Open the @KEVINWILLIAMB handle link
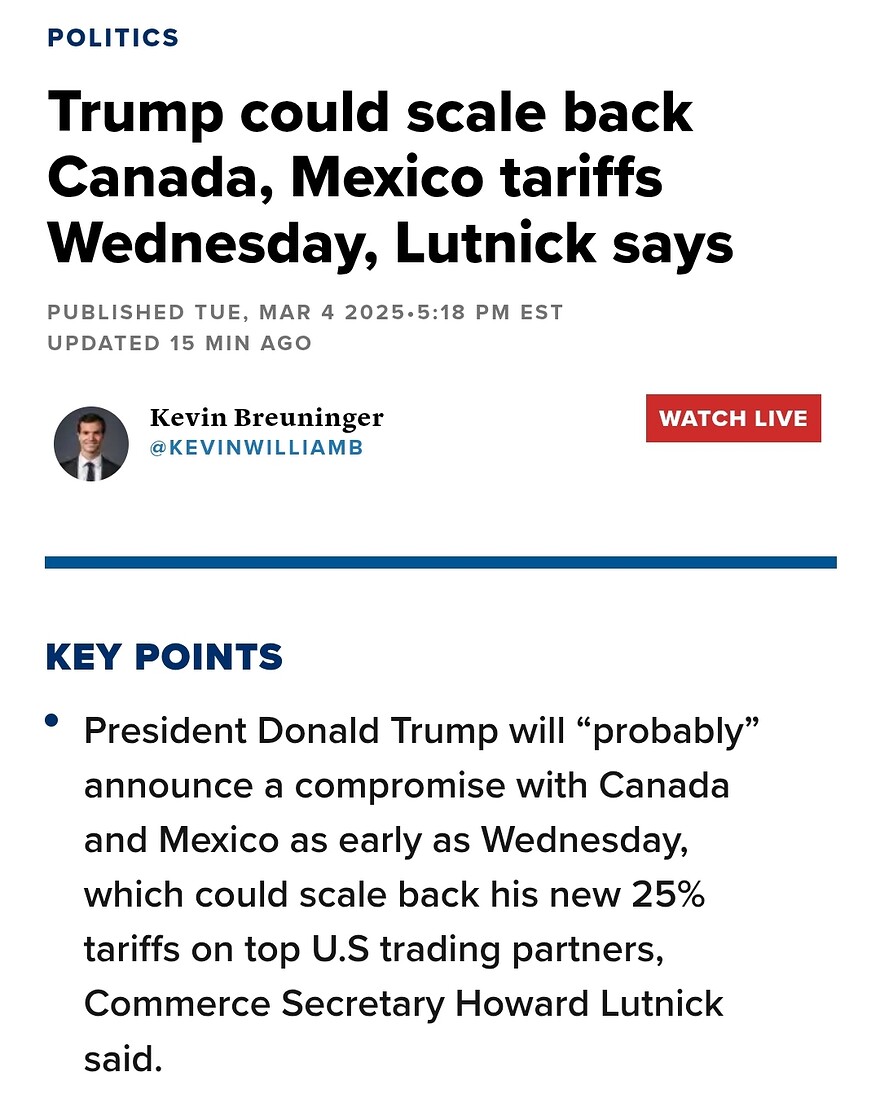Viewport: 880px width, 1116px height. pos(256,448)
